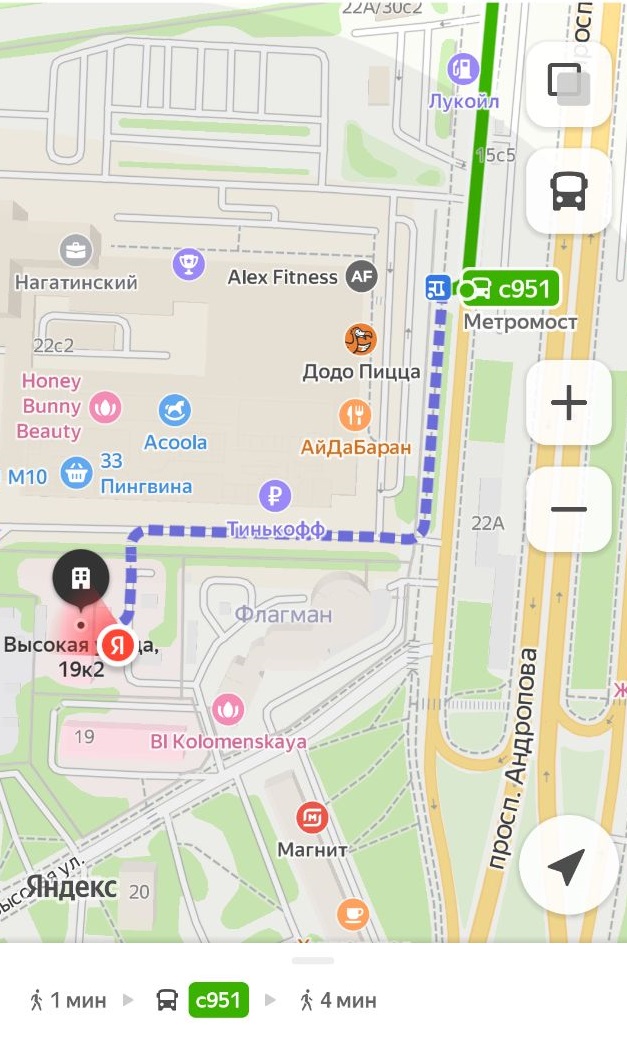Open the Alex Fitness place marker
This screenshot has width=627, height=1055.
361,276
